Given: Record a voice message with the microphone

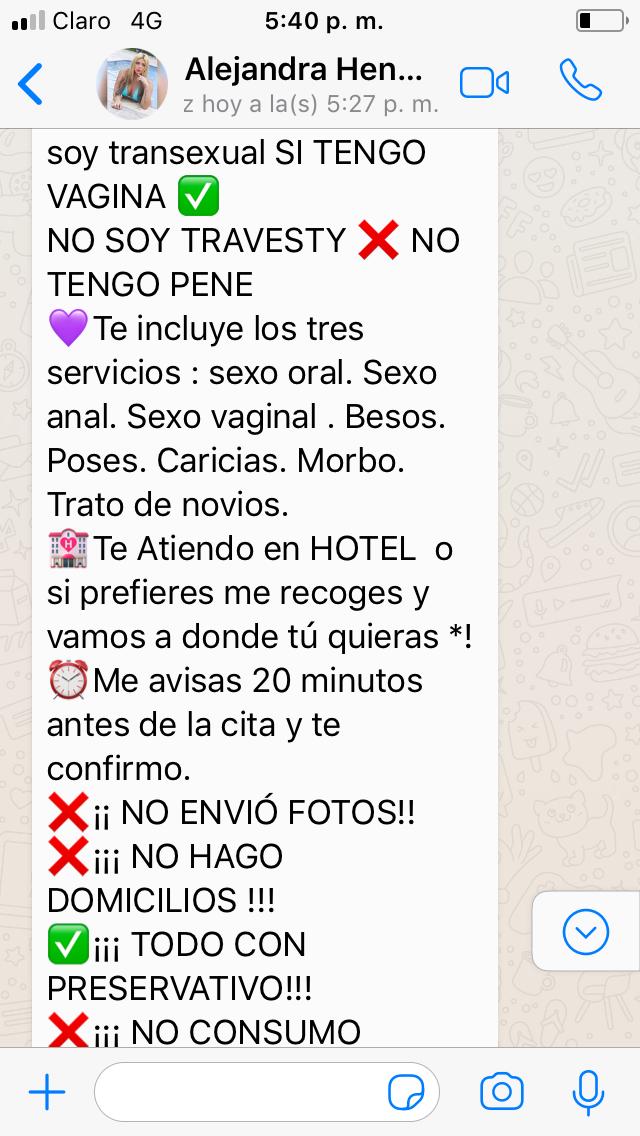Looking at the screenshot, I should click(x=588, y=1092).
